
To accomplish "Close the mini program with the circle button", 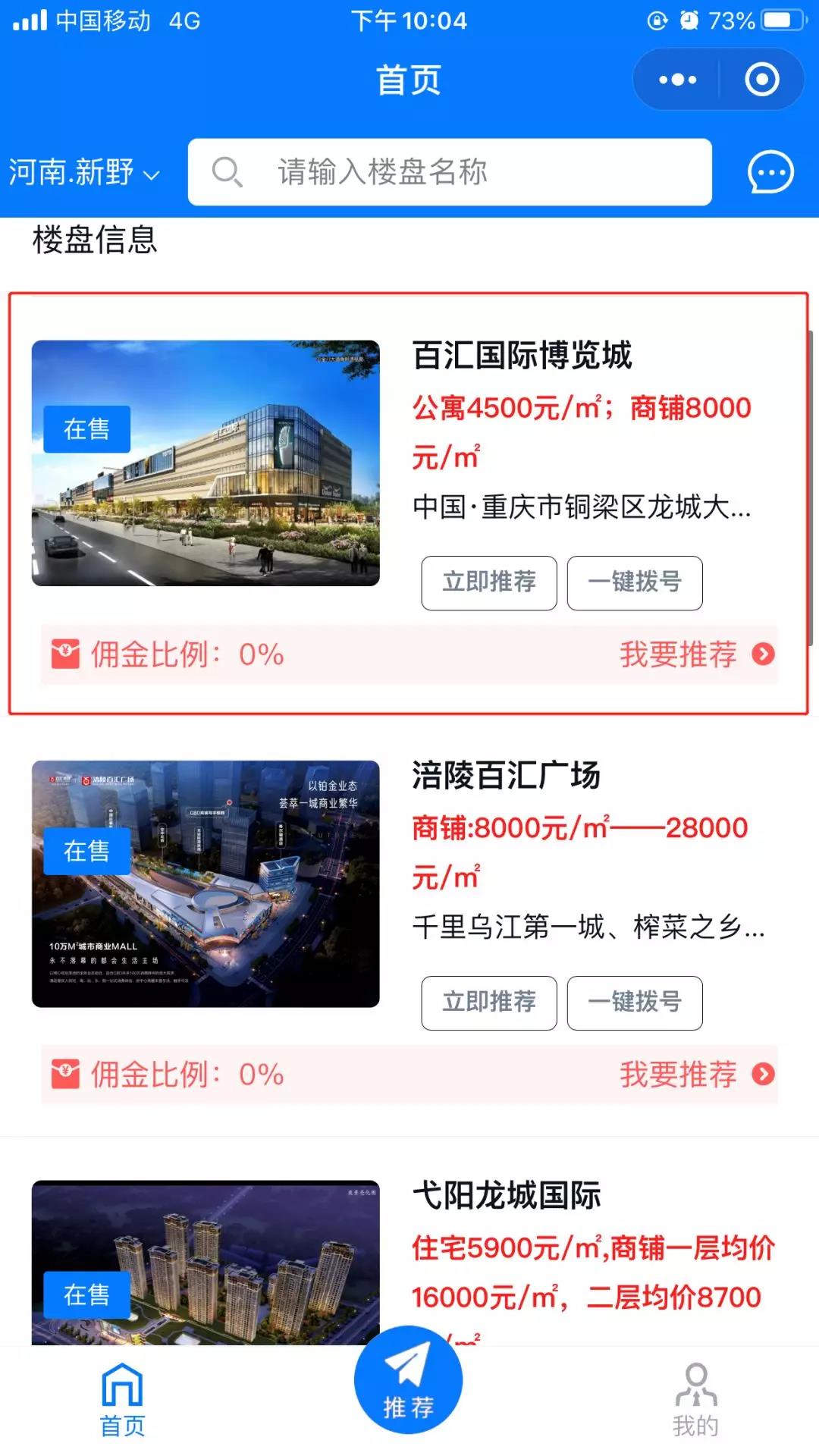I will [761, 80].
